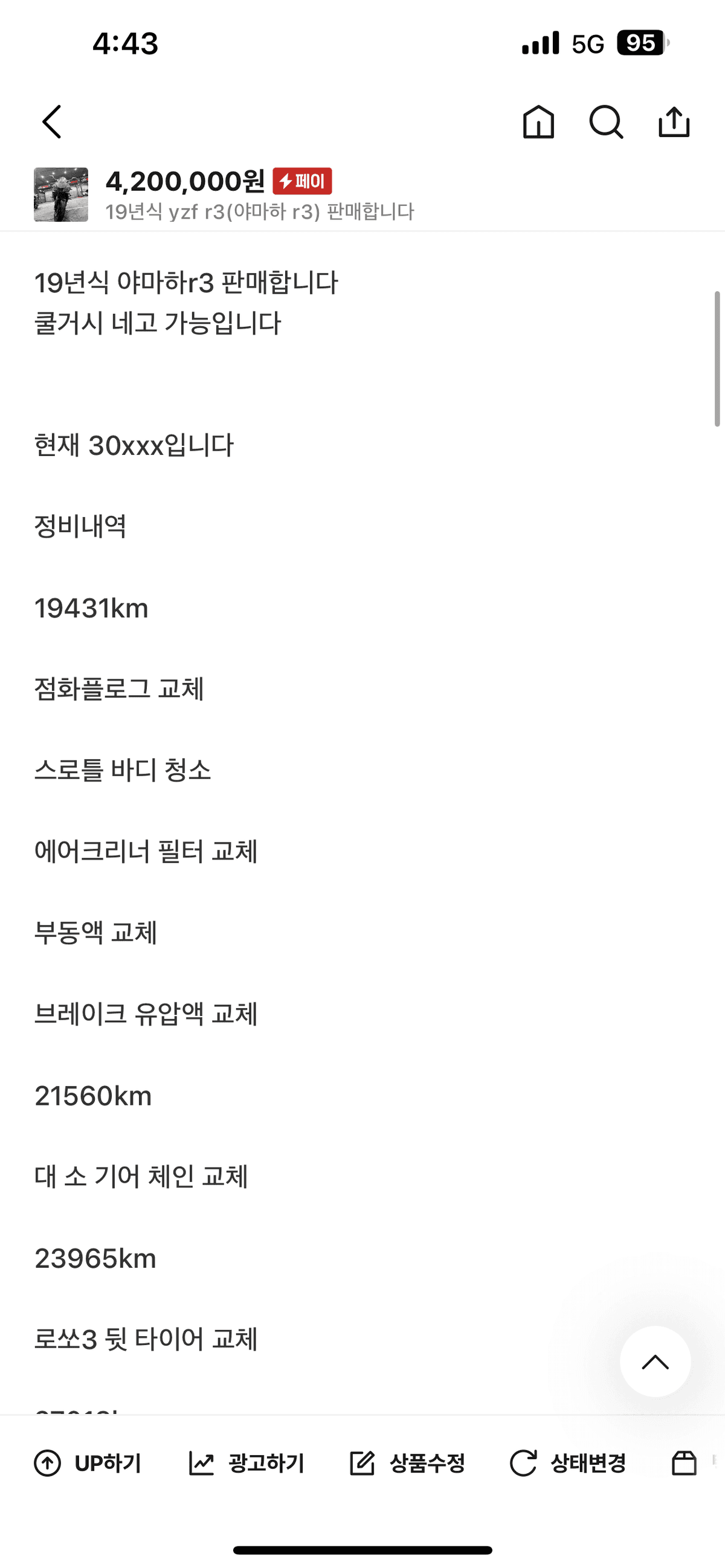Screen dimensions: 725x1568
Task: Jump back to top with the arrow button
Action: pos(655,1361)
